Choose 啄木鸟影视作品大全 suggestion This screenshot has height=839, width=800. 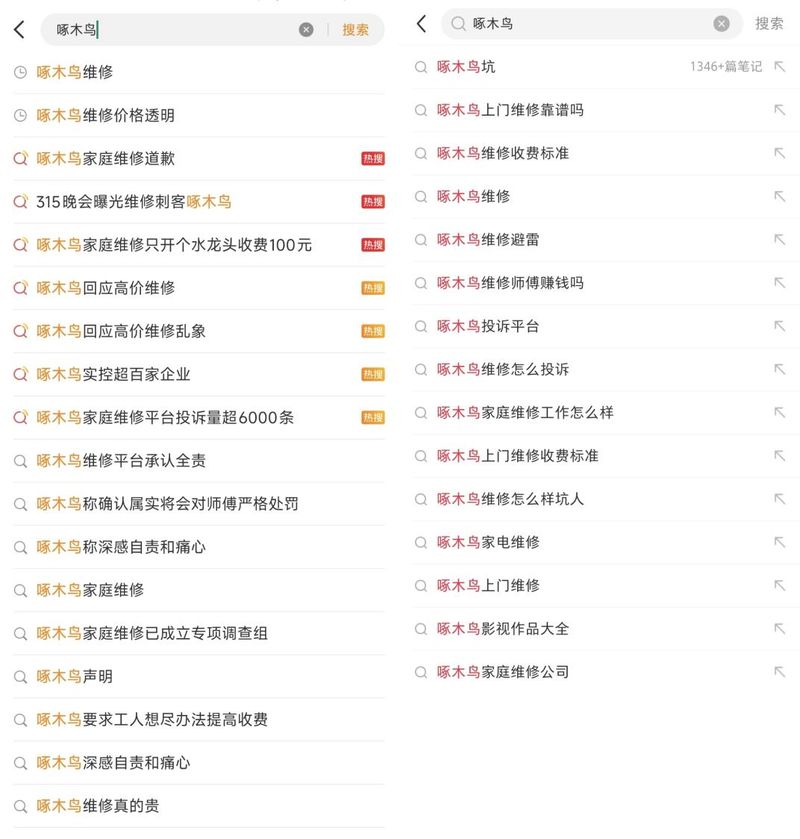click(503, 629)
